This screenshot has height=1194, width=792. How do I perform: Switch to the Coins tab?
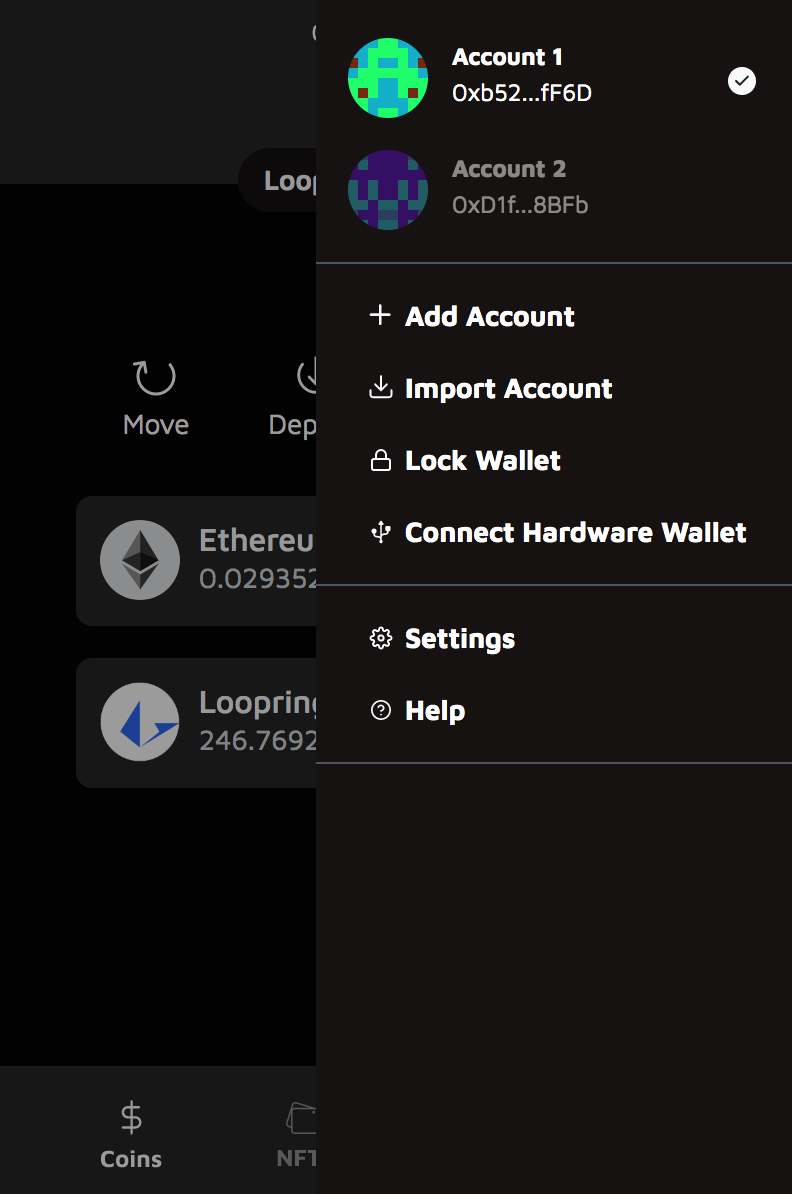131,1135
